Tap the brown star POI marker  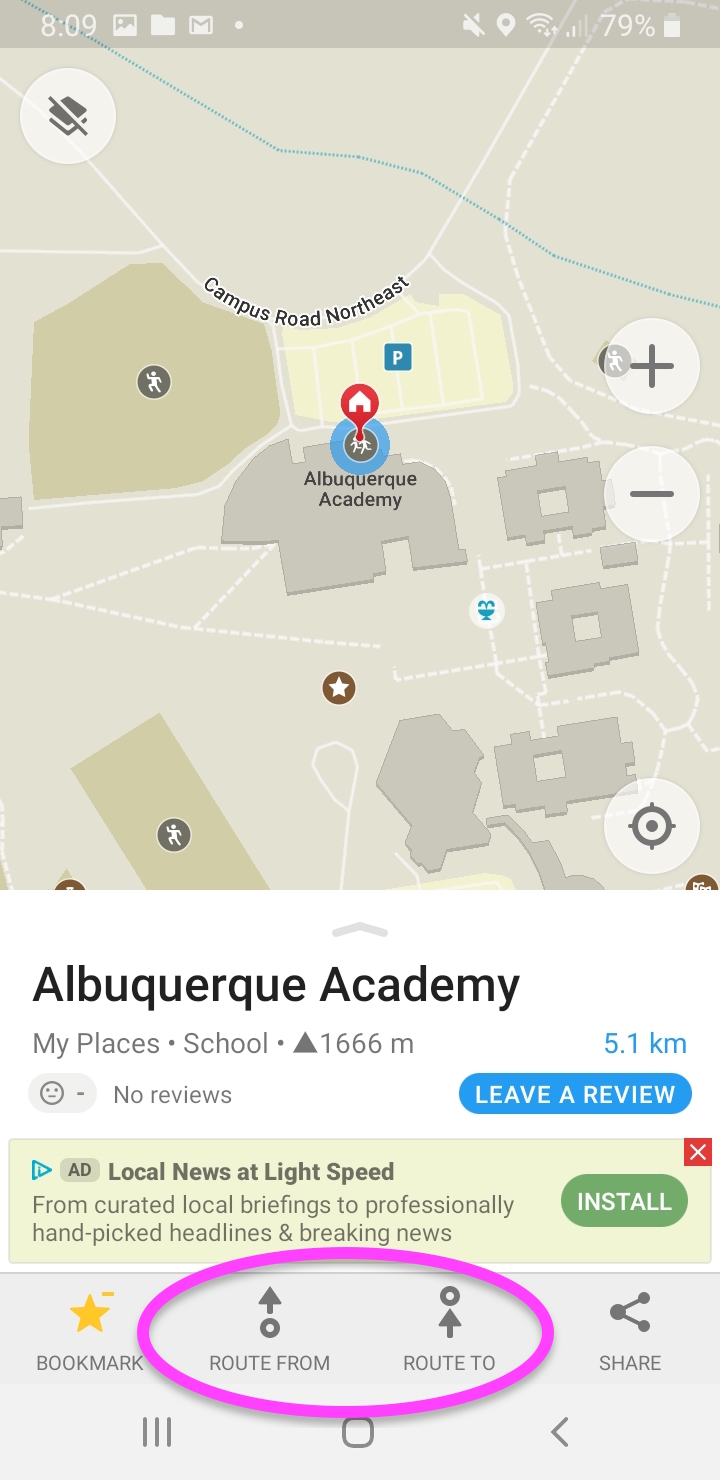[x=339, y=688]
